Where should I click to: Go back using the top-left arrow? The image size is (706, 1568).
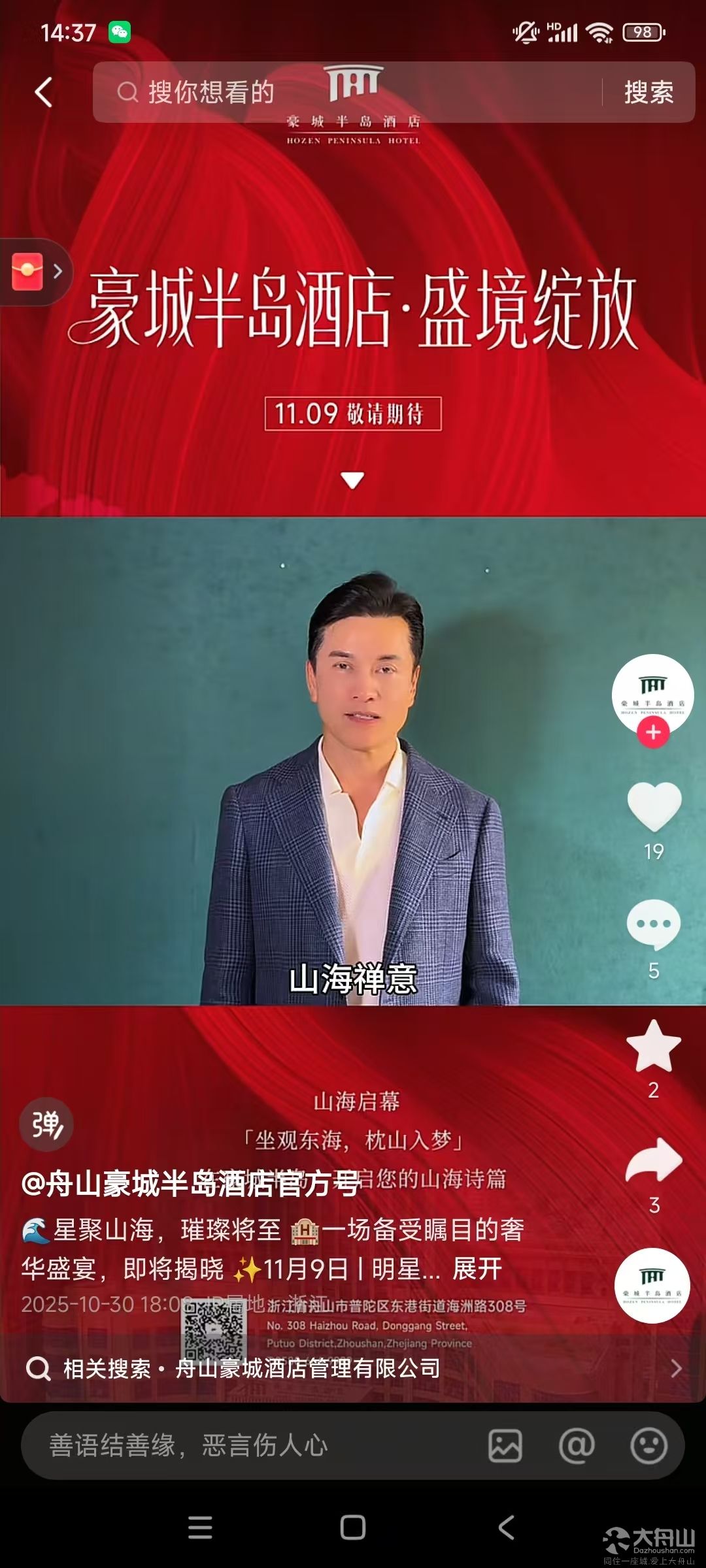click(x=43, y=92)
